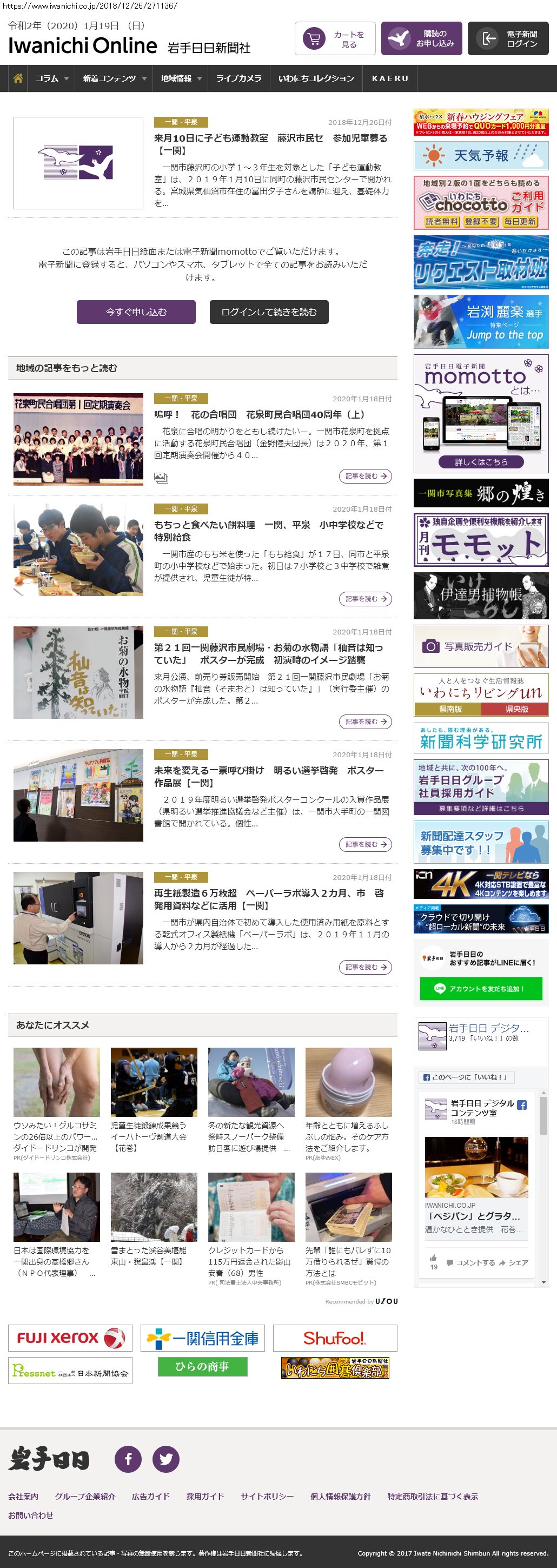Visit the Facebook page via footer icon

point(128,1459)
